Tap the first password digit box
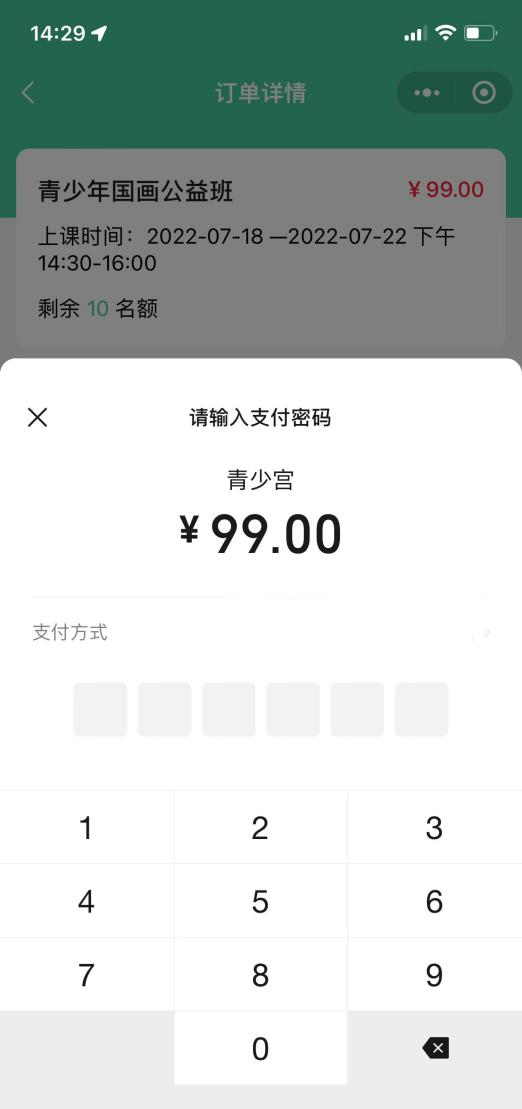This screenshot has height=1109, width=522. 100,709
